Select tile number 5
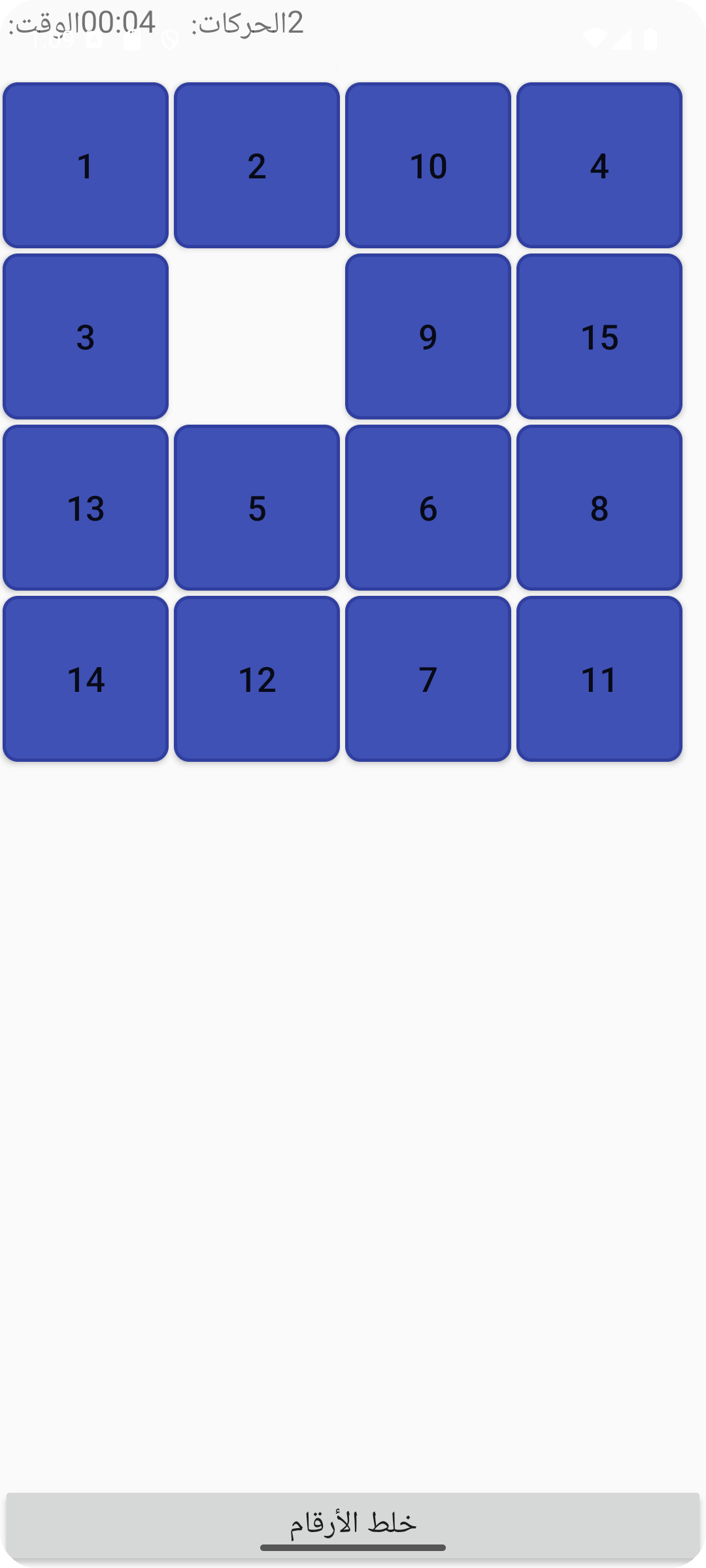 coord(257,508)
